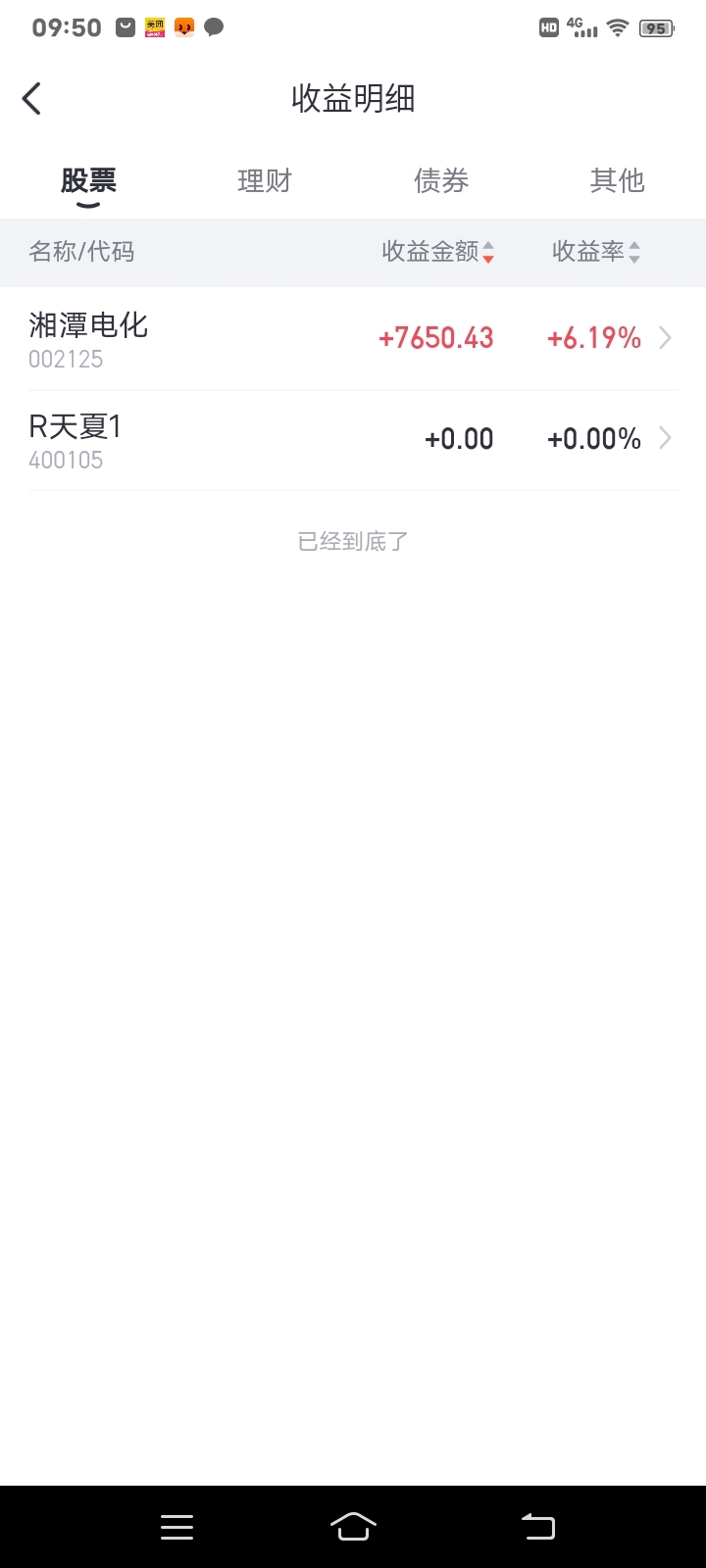706x1568 pixels.
Task: Switch to the 债券 tab
Action: [x=441, y=180]
